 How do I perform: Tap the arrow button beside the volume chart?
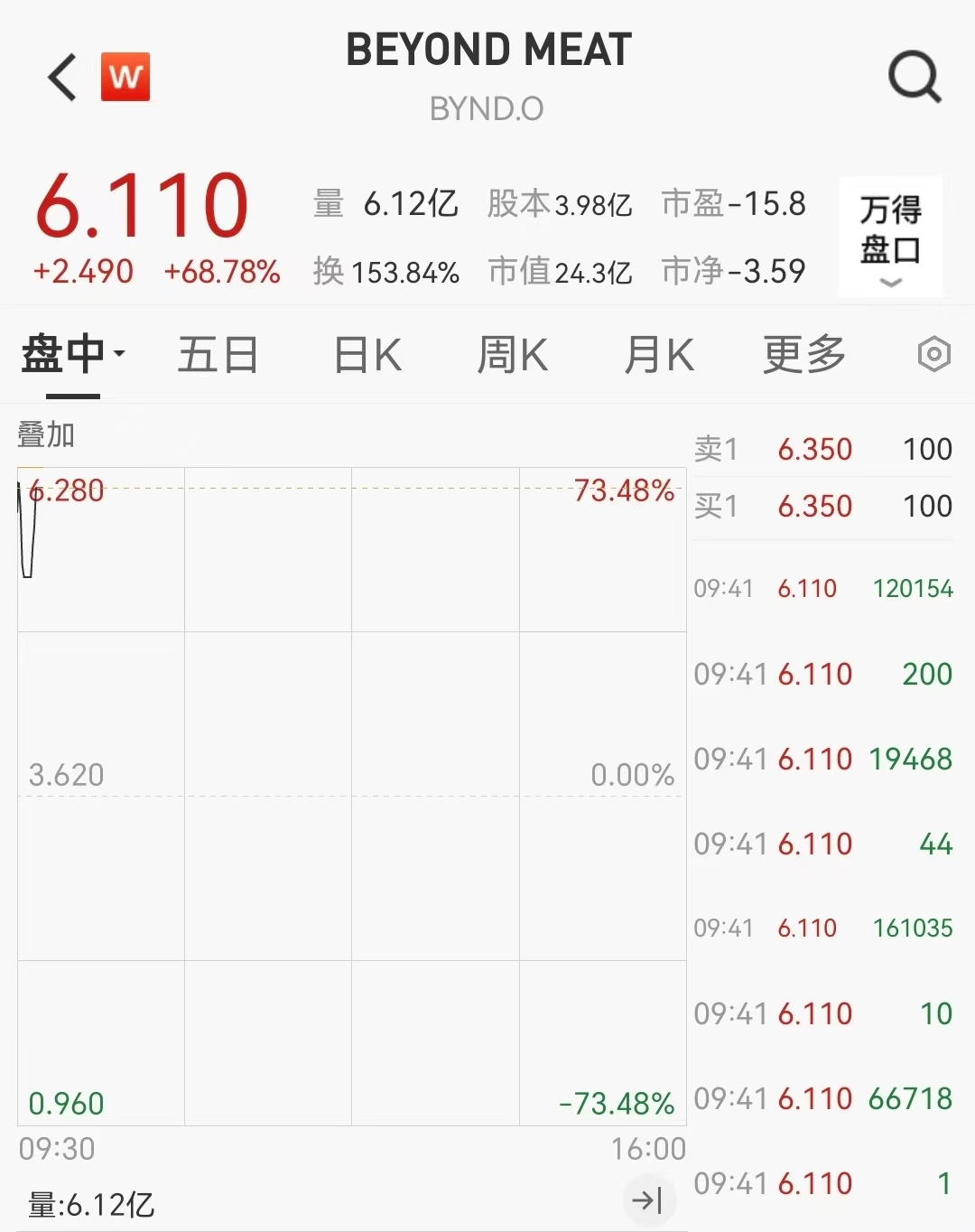coord(647,1200)
